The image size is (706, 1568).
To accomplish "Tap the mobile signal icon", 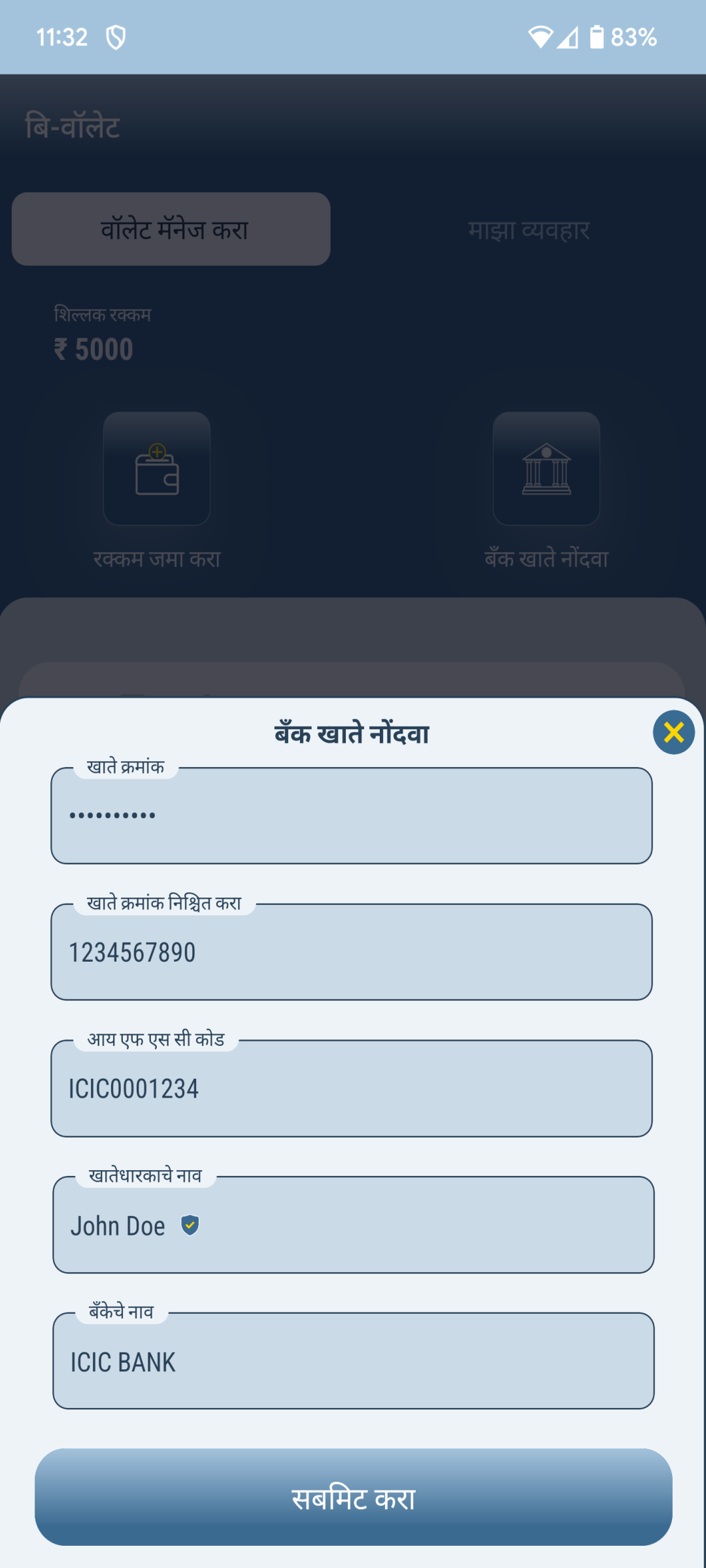I will [567, 37].
